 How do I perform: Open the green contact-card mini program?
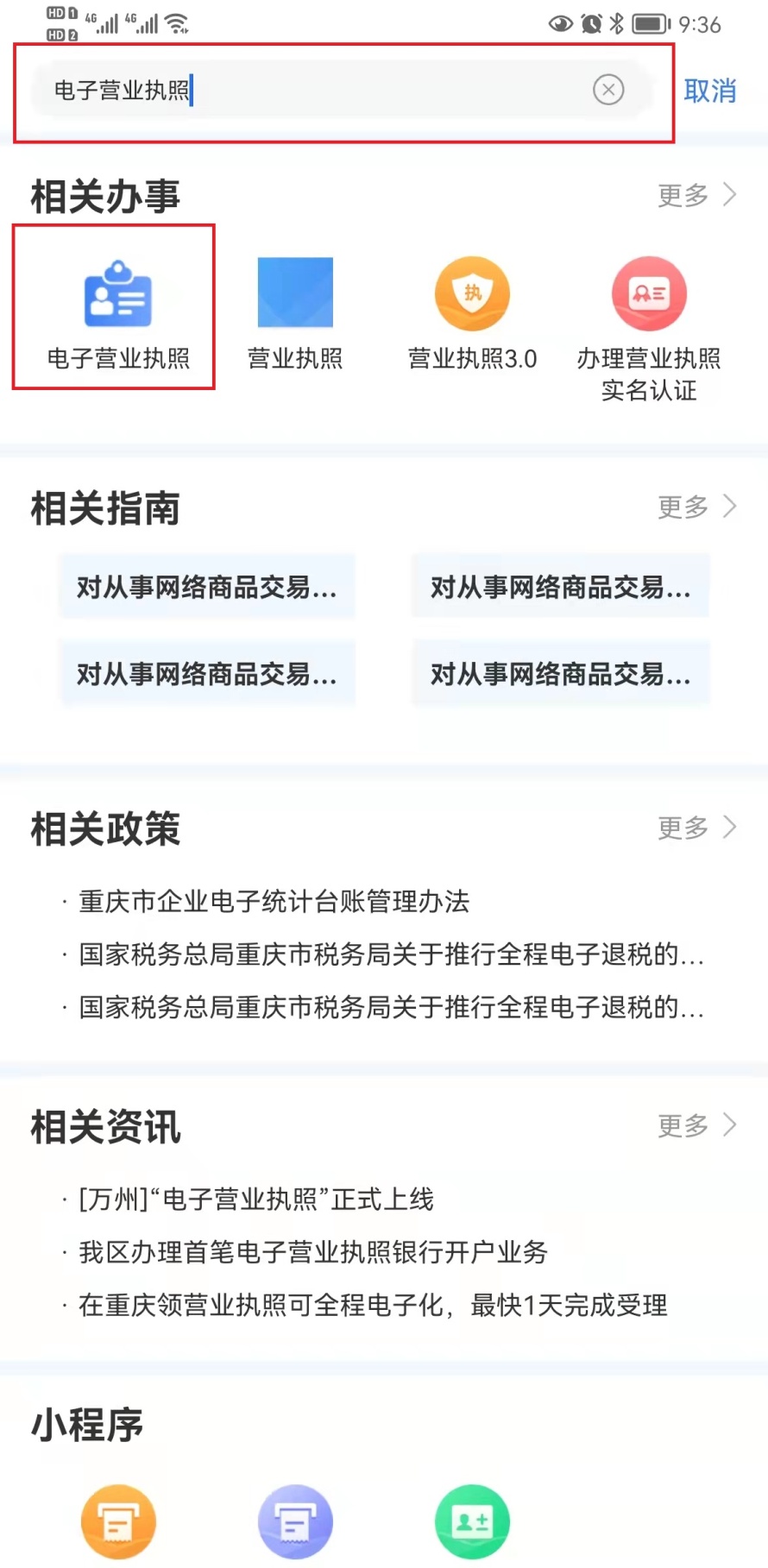click(x=472, y=1522)
